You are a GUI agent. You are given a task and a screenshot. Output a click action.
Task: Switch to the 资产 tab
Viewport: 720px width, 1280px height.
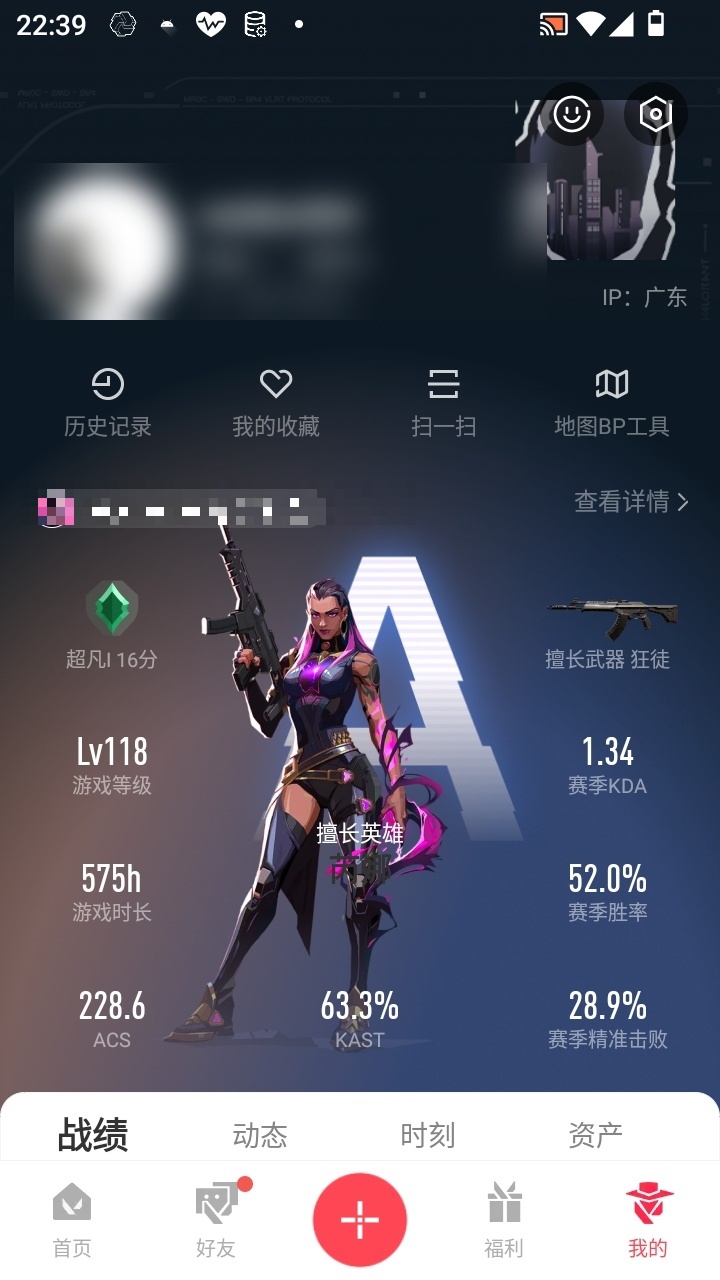(595, 1135)
